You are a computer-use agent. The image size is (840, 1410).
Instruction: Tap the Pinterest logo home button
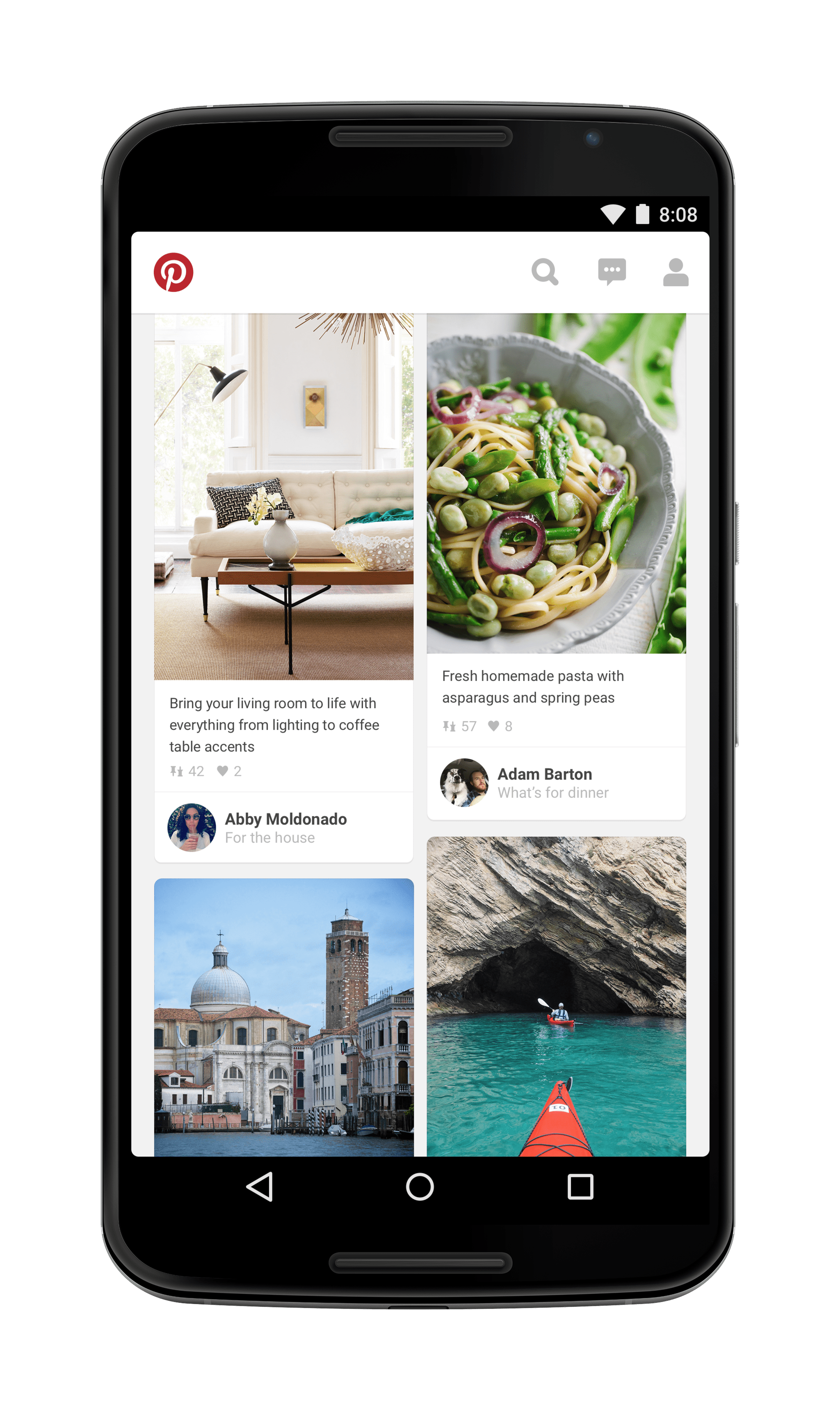coord(173,272)
